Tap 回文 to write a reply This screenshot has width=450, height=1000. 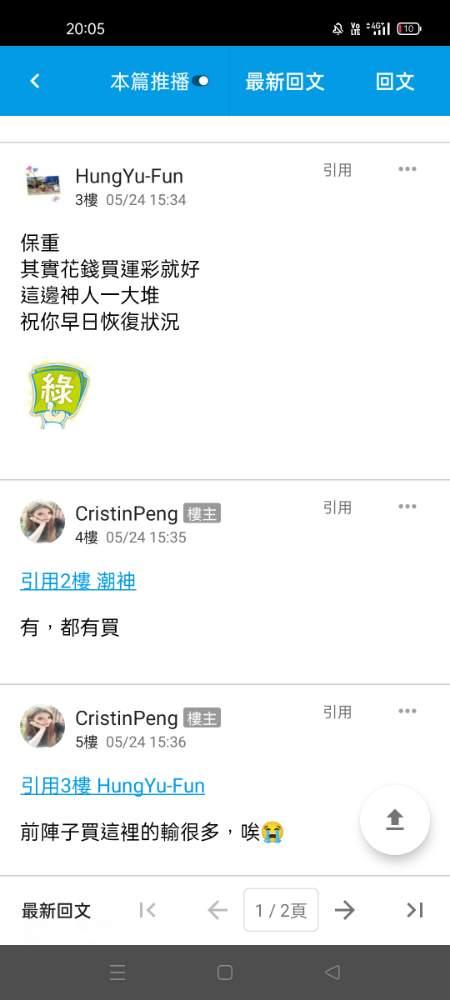[395, 82]
